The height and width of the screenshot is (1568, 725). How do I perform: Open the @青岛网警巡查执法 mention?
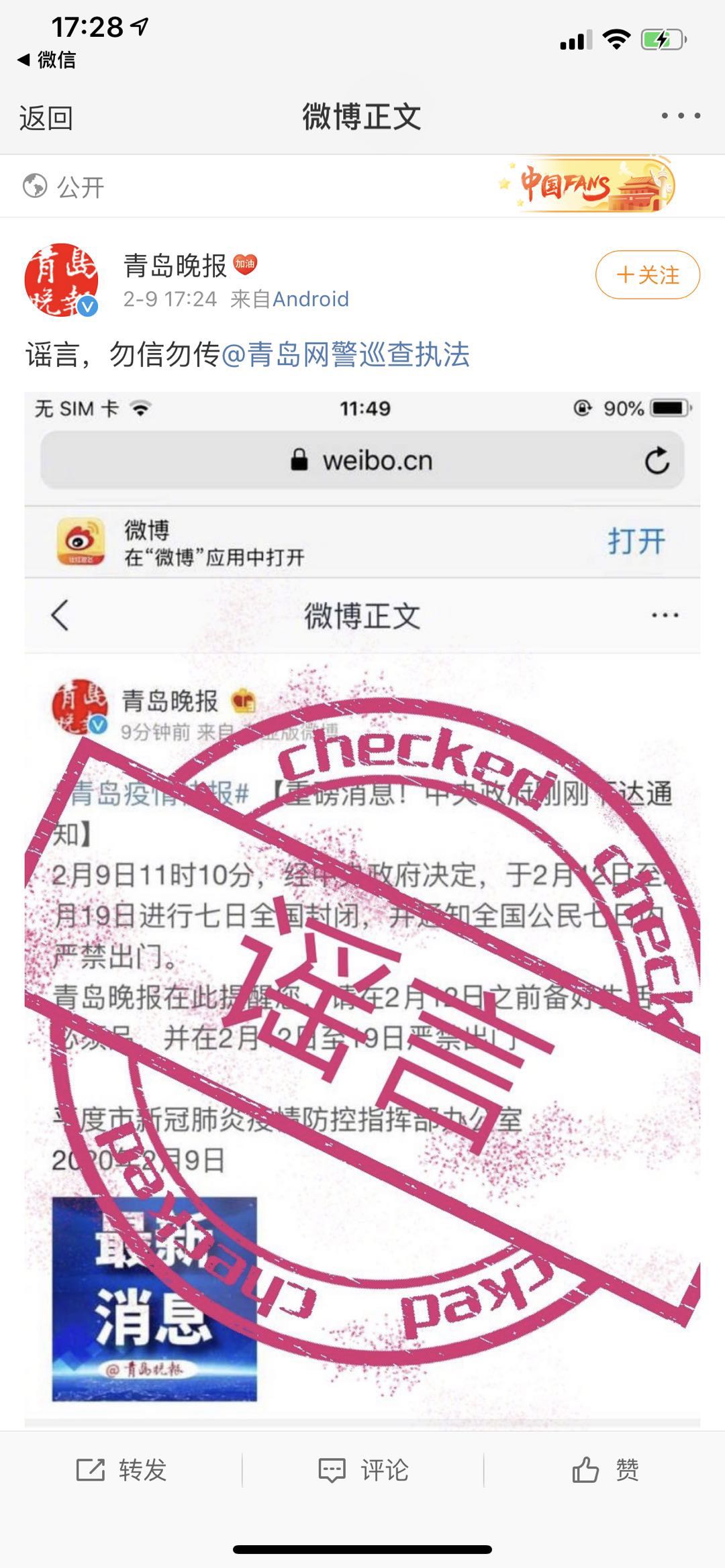point(345,354)
